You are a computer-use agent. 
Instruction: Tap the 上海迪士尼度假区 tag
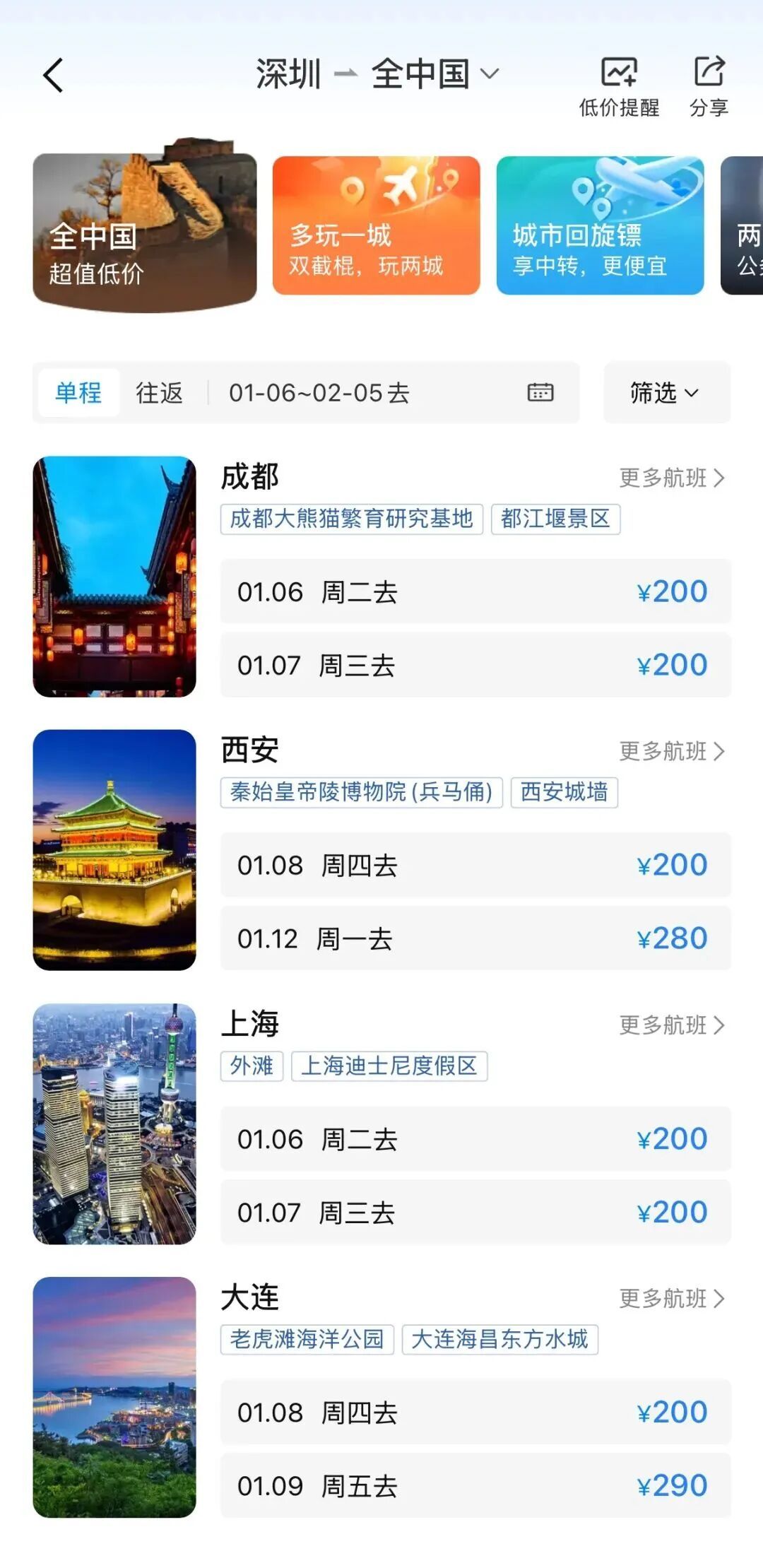coord(389,1066)
